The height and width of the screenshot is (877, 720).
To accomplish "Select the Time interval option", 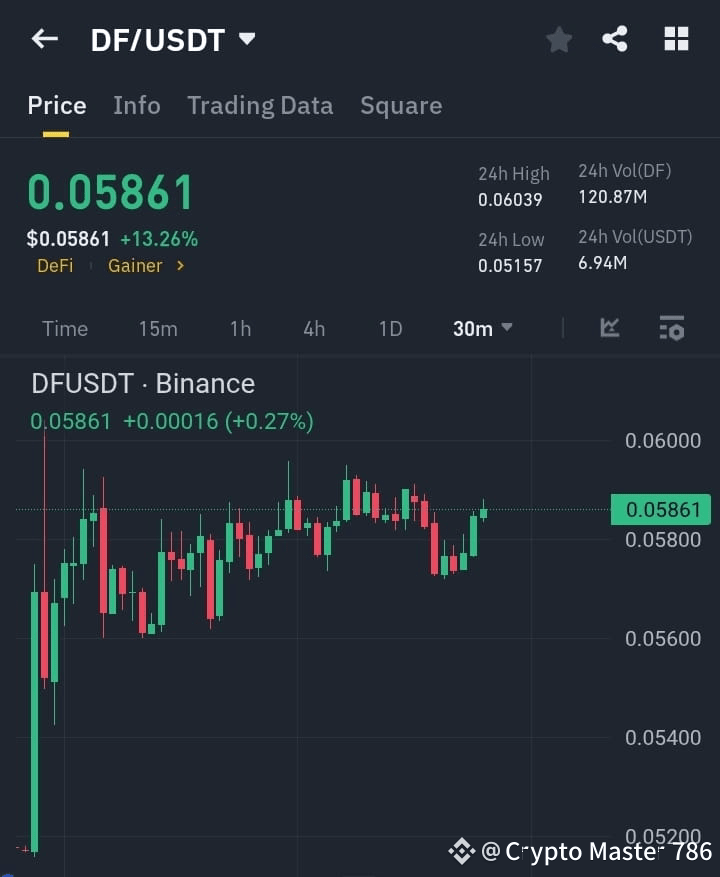I will [x=64, y=328].
